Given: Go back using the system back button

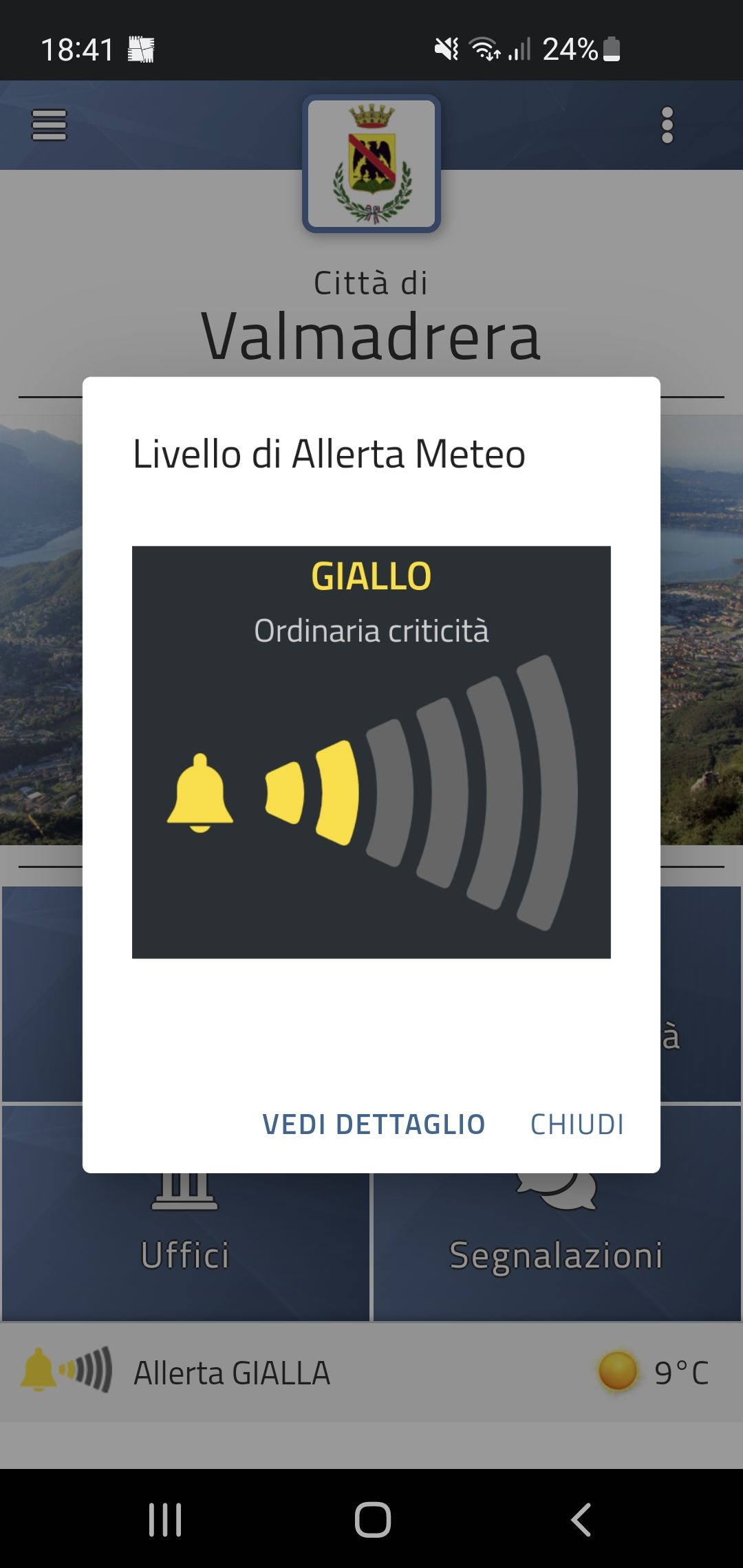Looking at the screenshot, I should click(581, 1519).
